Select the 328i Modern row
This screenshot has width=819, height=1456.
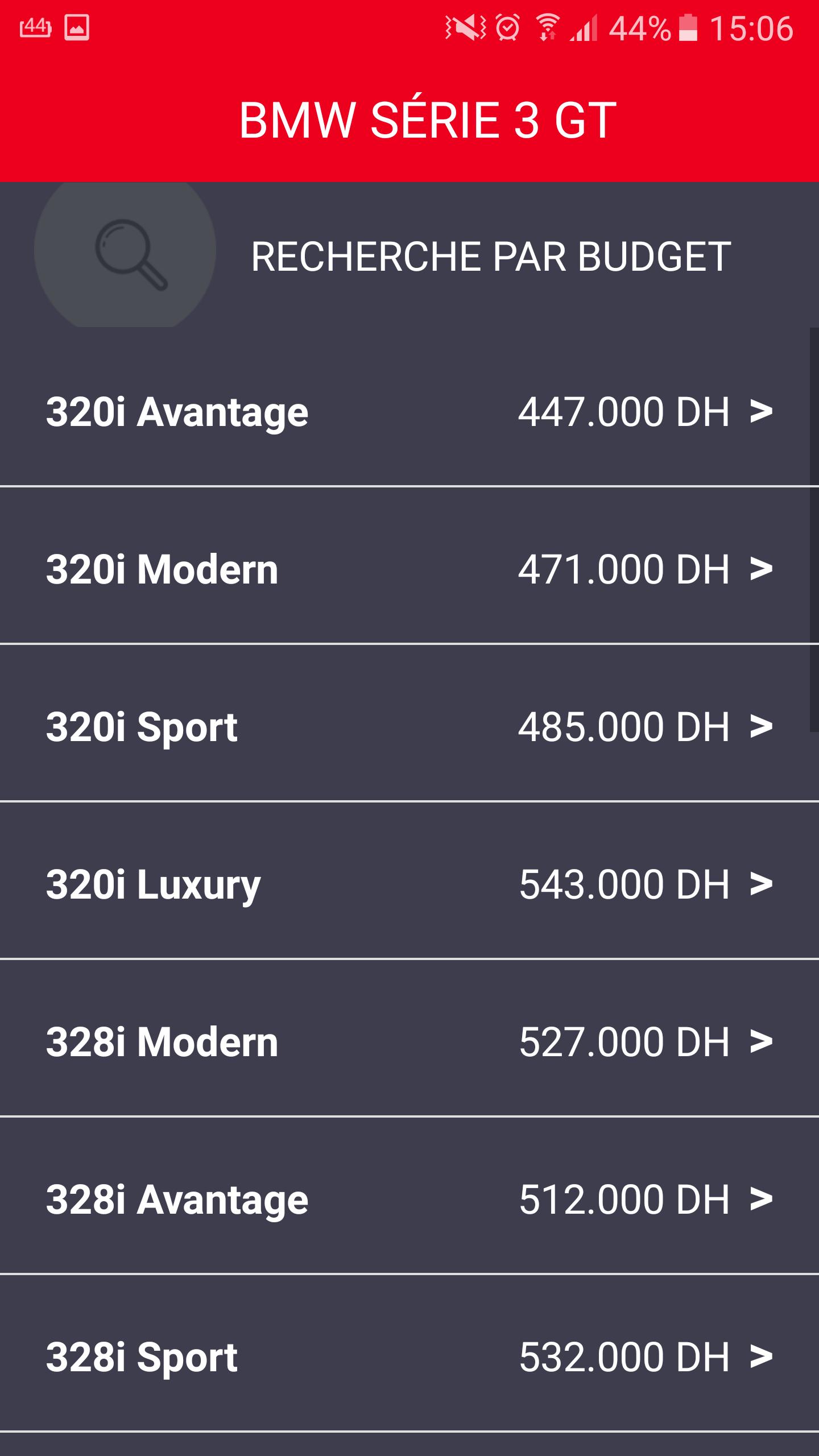[409, 1041]
